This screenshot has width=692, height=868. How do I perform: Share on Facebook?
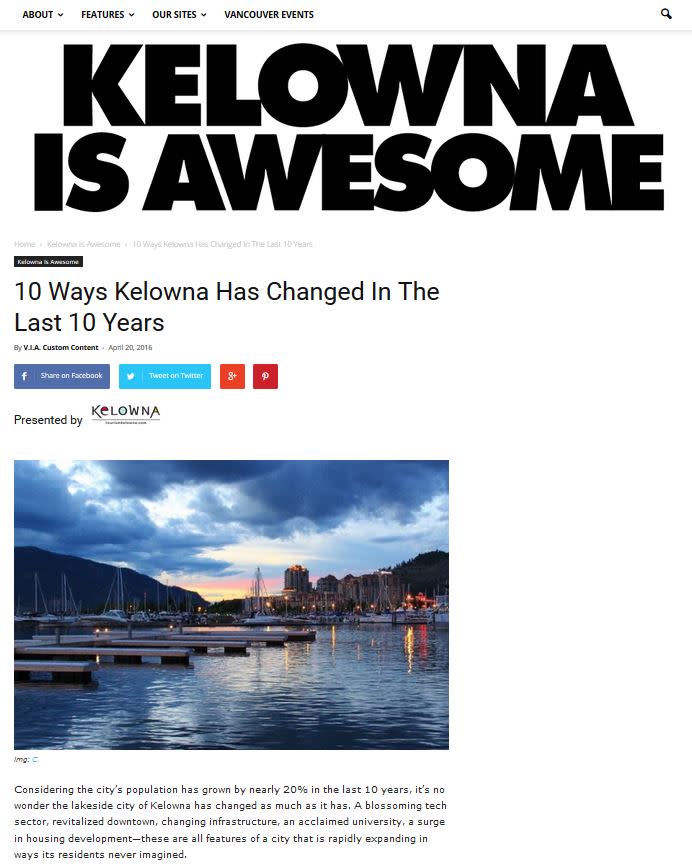click(62, 376)
